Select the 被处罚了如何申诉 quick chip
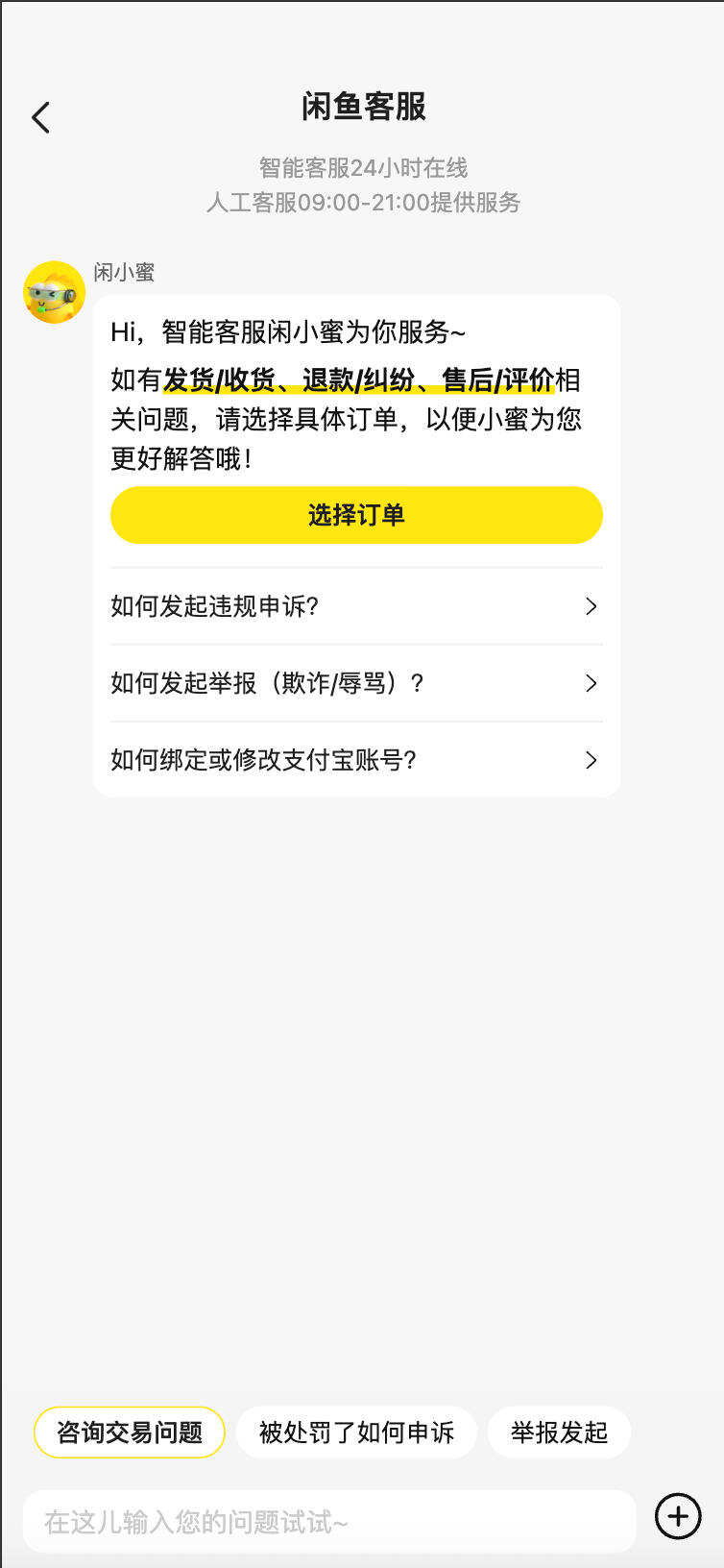The image size is (724, 1568). pyautogui.click(x=356, y=1432)
